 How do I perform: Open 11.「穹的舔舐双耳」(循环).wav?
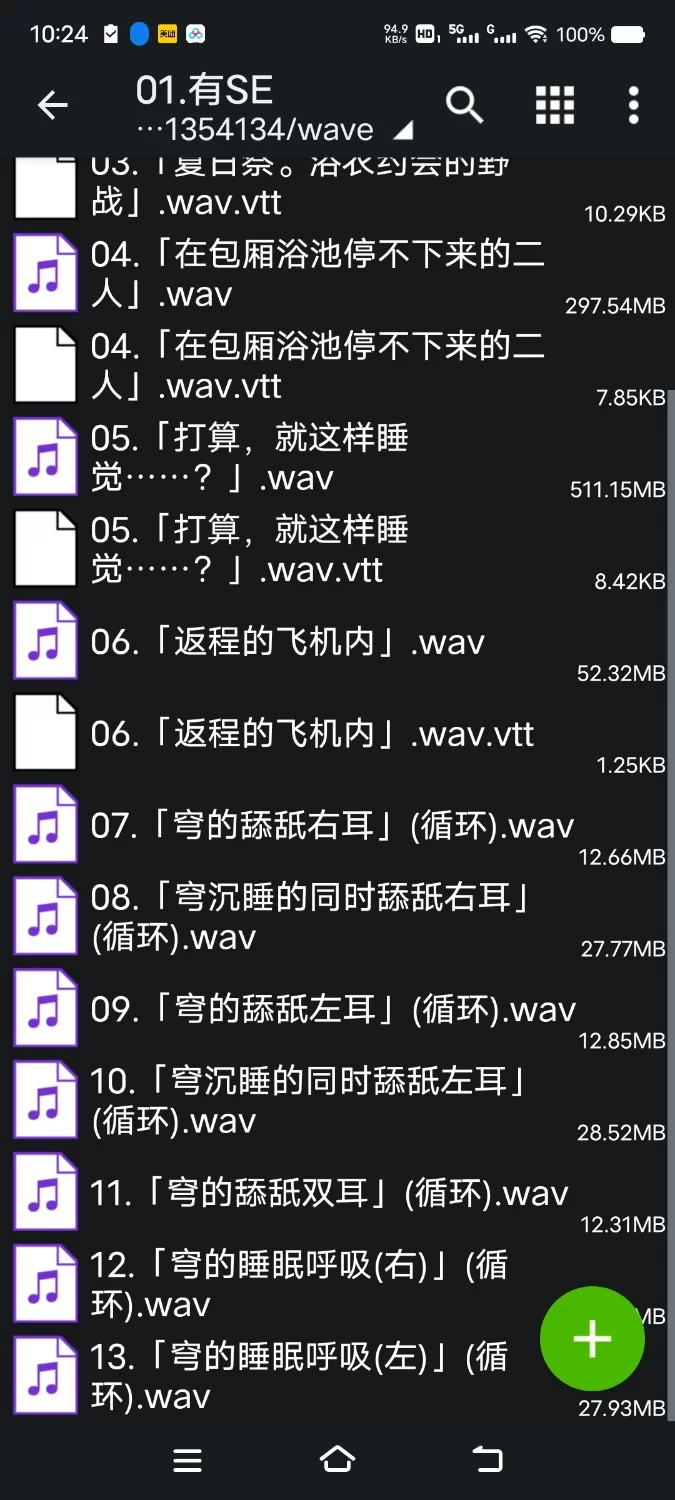pyautogui.click(x=328, y=1193)
